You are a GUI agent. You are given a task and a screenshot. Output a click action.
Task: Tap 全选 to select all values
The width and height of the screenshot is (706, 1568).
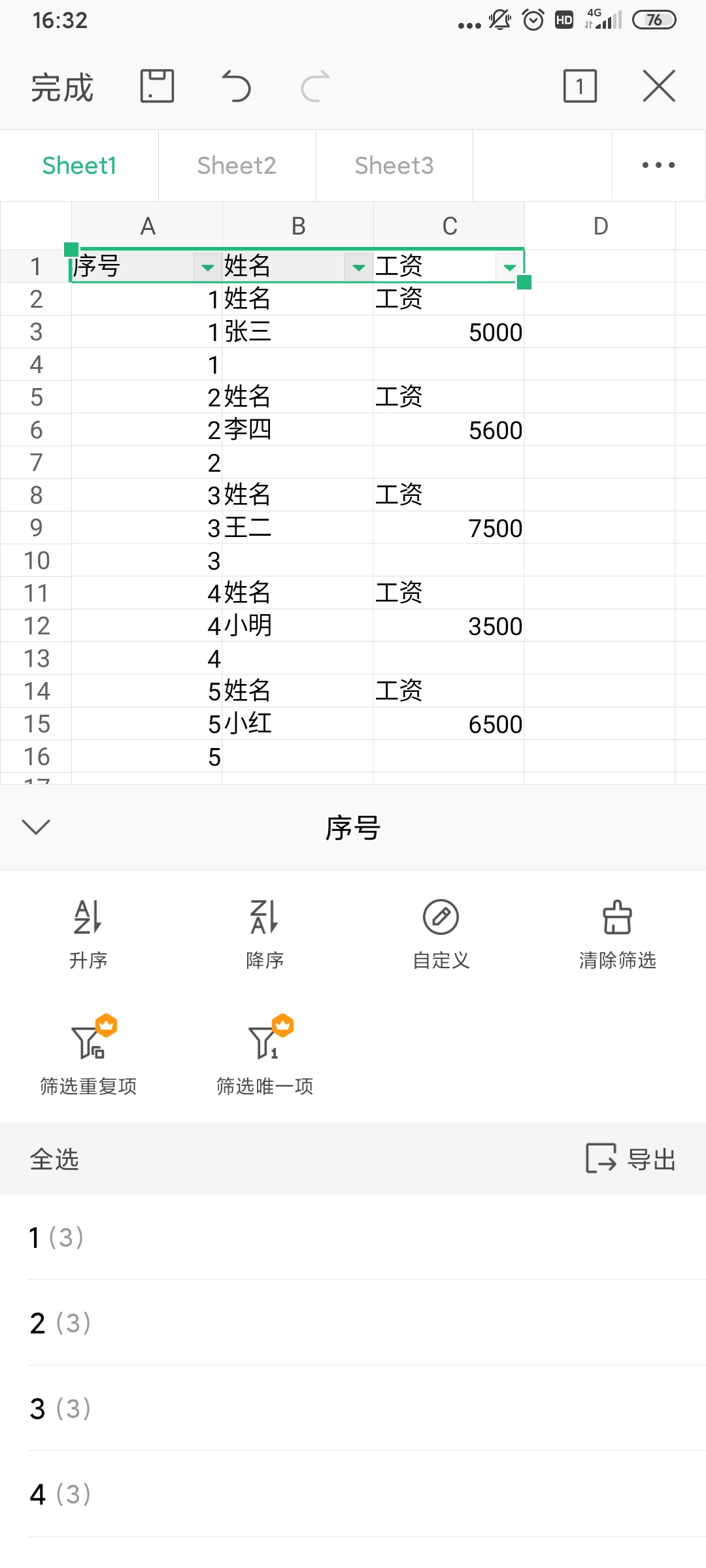click(x=54, y=1159)
